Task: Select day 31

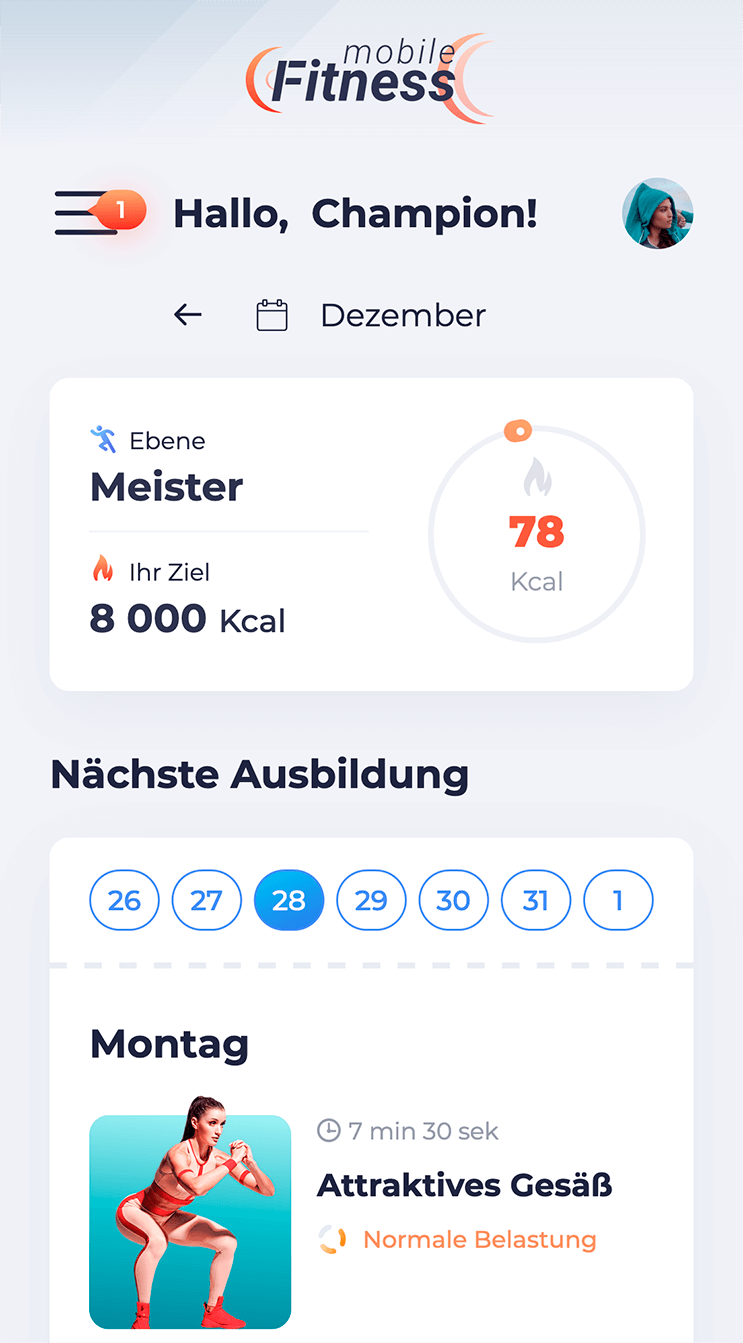Action: 536,901
